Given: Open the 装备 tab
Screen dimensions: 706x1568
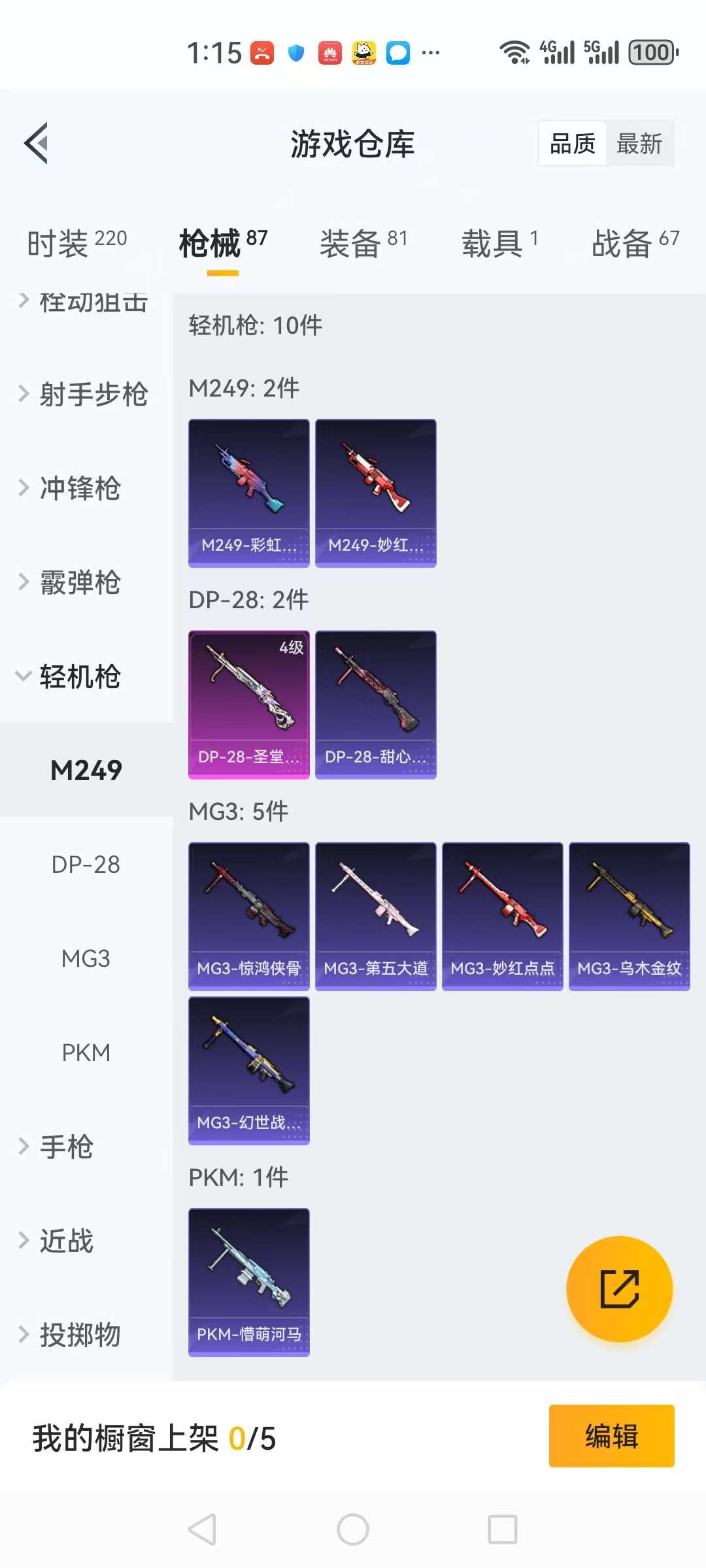Looking at the screenshot, I should pyautogui.click(x=363, y=243).
